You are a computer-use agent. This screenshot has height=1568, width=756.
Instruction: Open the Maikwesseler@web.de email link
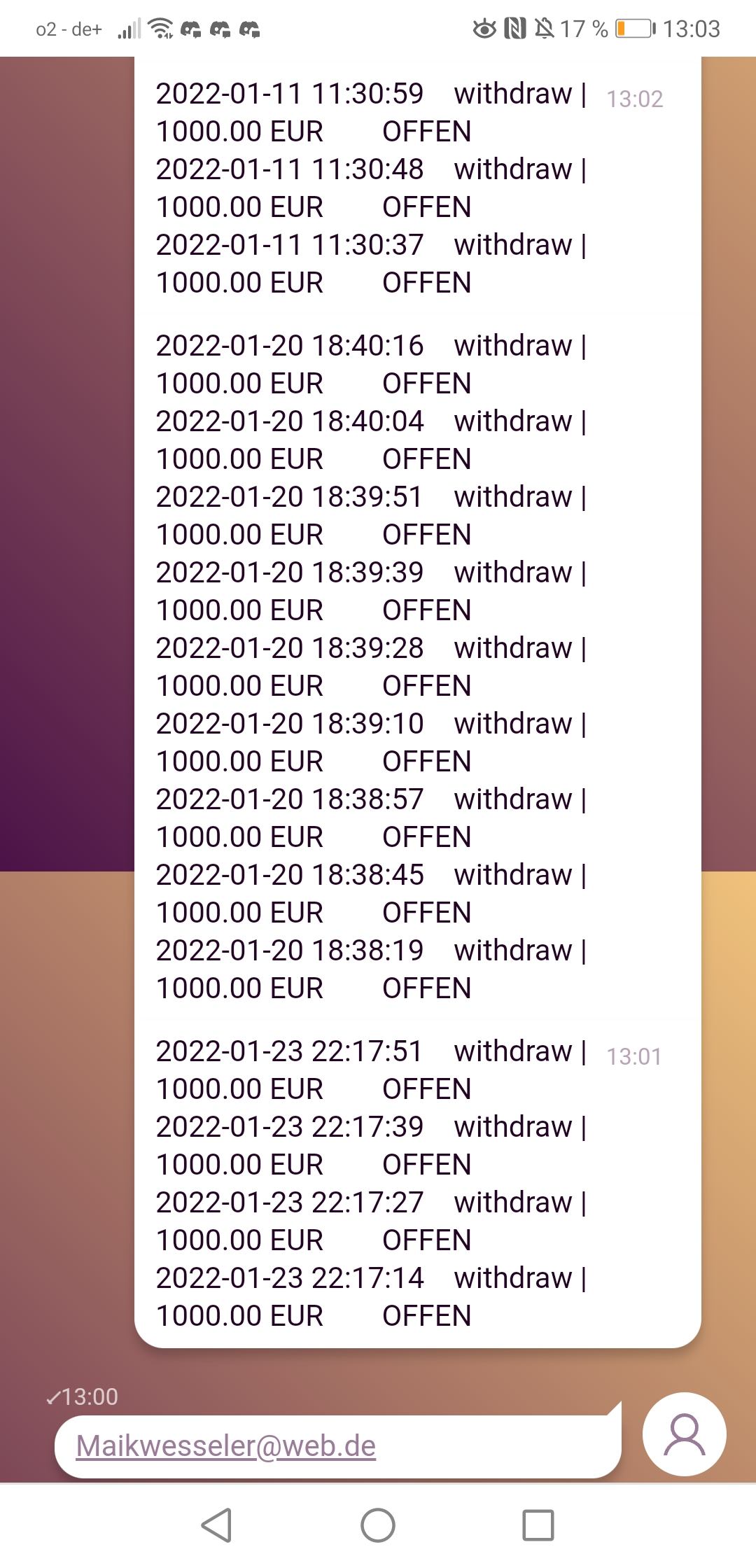(x=225, y=1445)
